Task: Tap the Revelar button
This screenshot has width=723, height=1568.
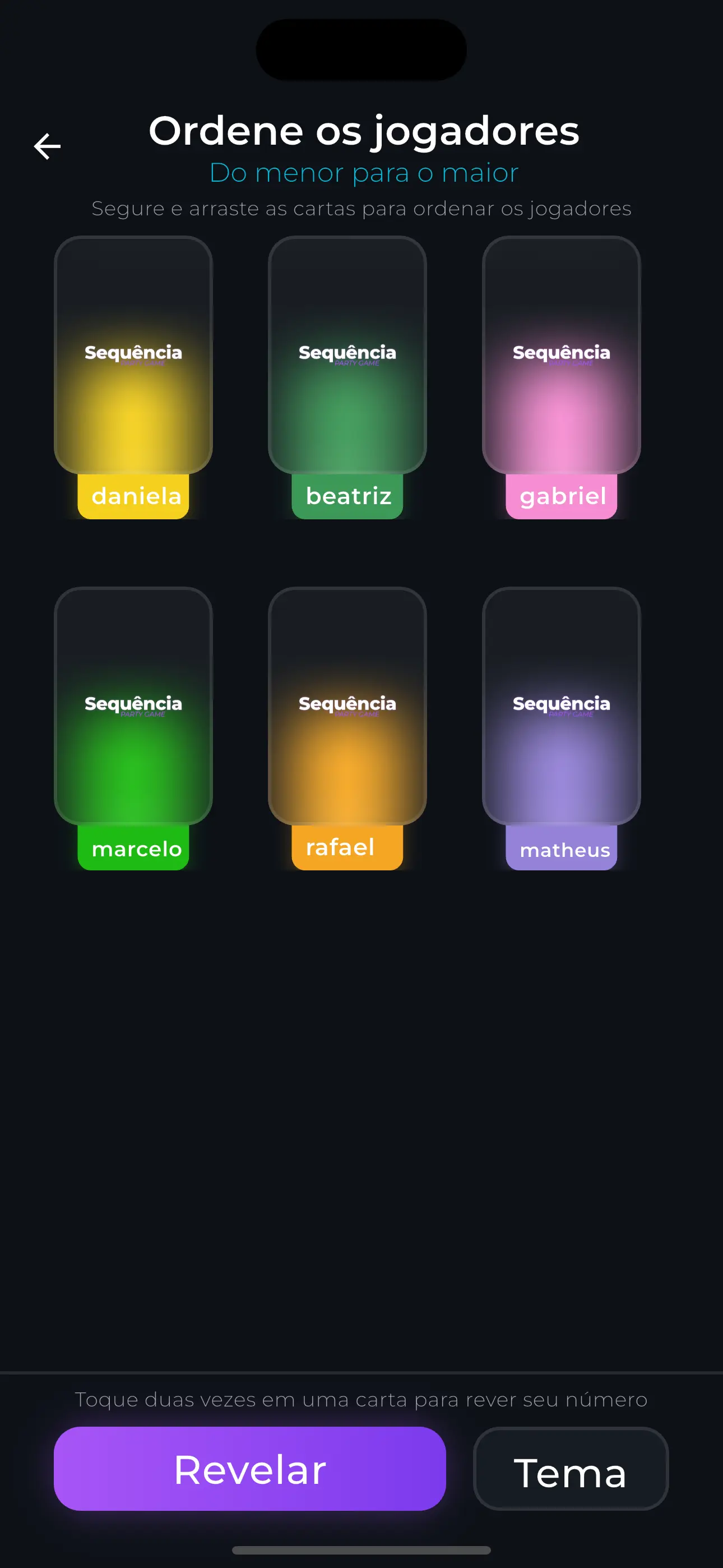Action: [249, 1468]
